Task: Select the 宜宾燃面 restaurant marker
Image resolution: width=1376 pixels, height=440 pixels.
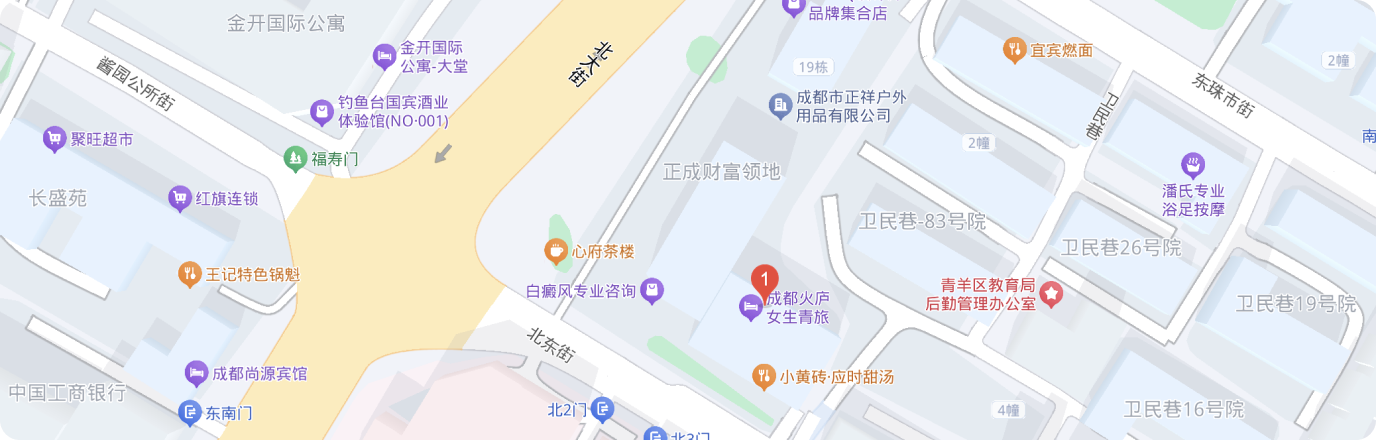Action: point(1014,49)
